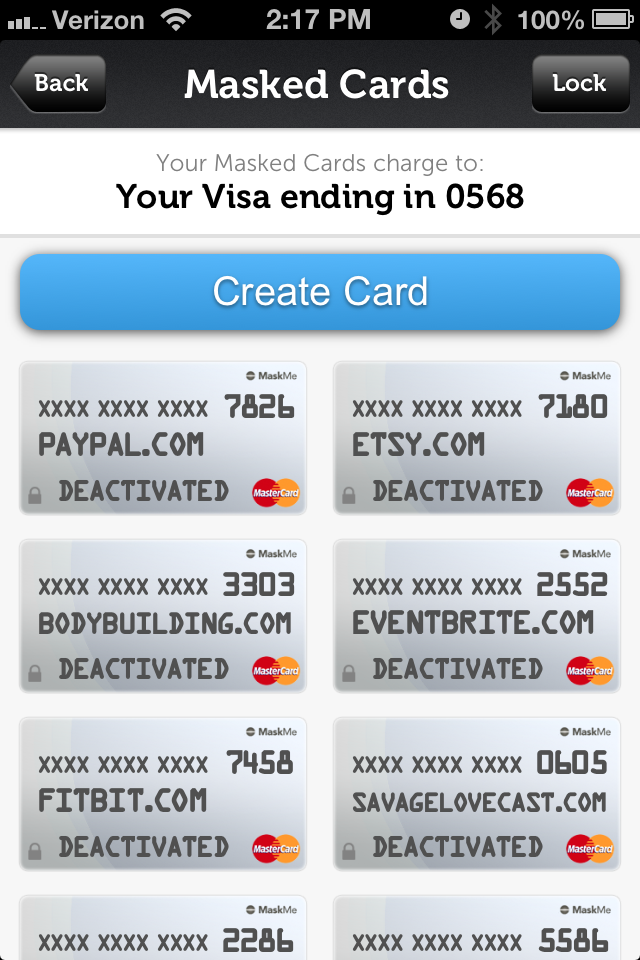Viewport: 640px width, 960px height.
Task: View the SAVAGELOVECAST.COM card ending 0605
Action: [477, 793]
